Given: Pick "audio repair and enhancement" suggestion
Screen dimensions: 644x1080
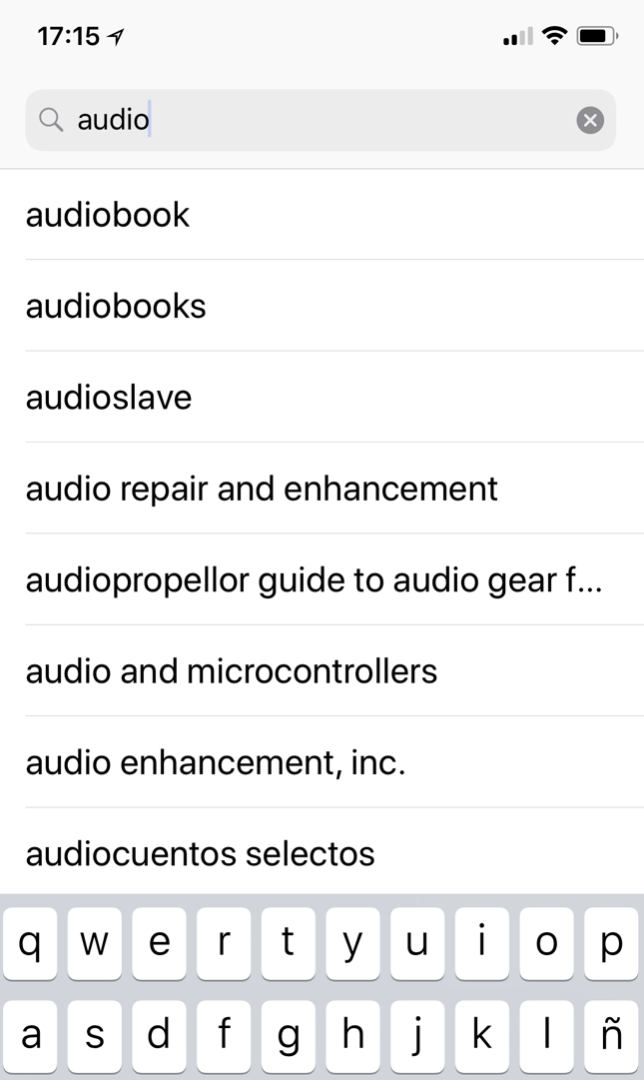Looking at the screenshot, I should pyautogui.click(x=262, y=489).
